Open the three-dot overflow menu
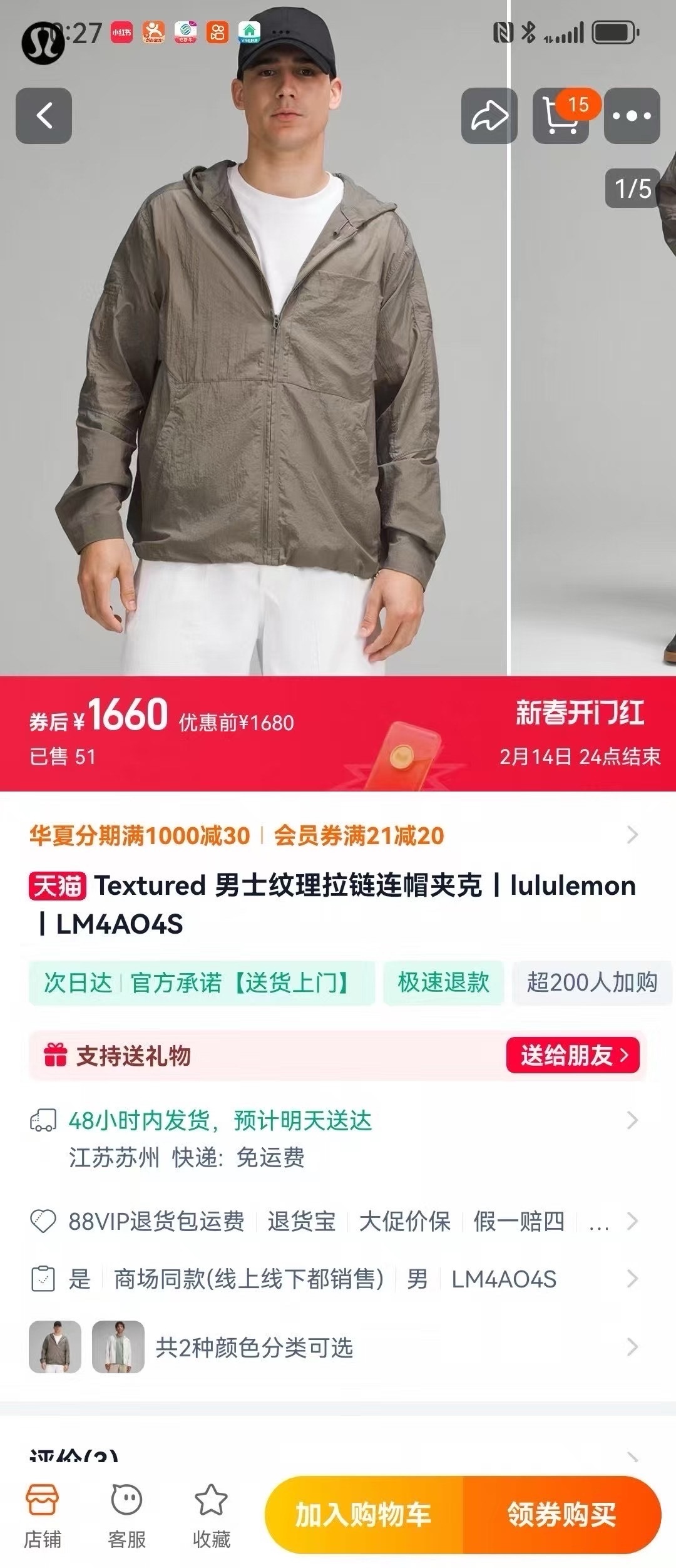Screen dimensions: 676x1568 (x=632, y=116)
